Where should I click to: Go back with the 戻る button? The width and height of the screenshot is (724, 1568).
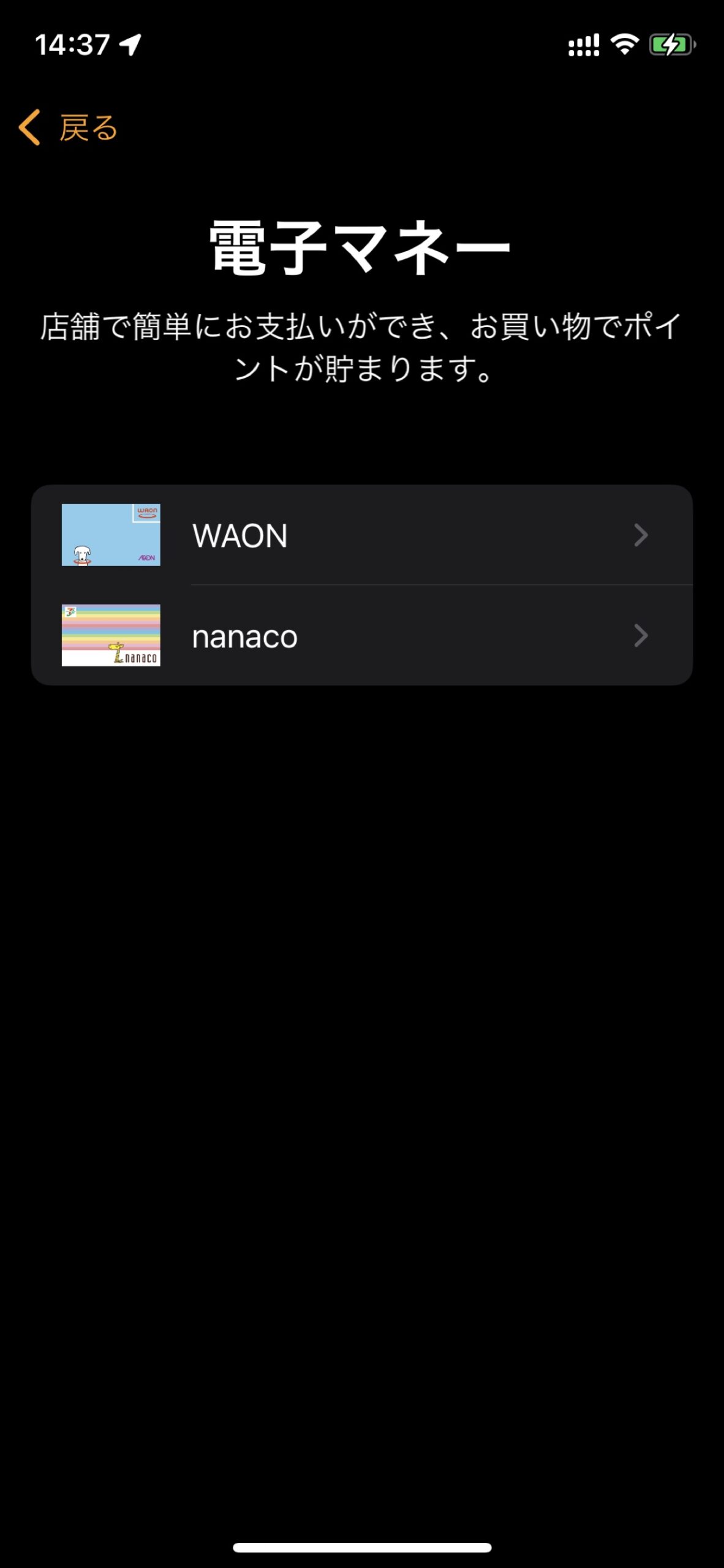pyautogui.click(x=68, y=127)
